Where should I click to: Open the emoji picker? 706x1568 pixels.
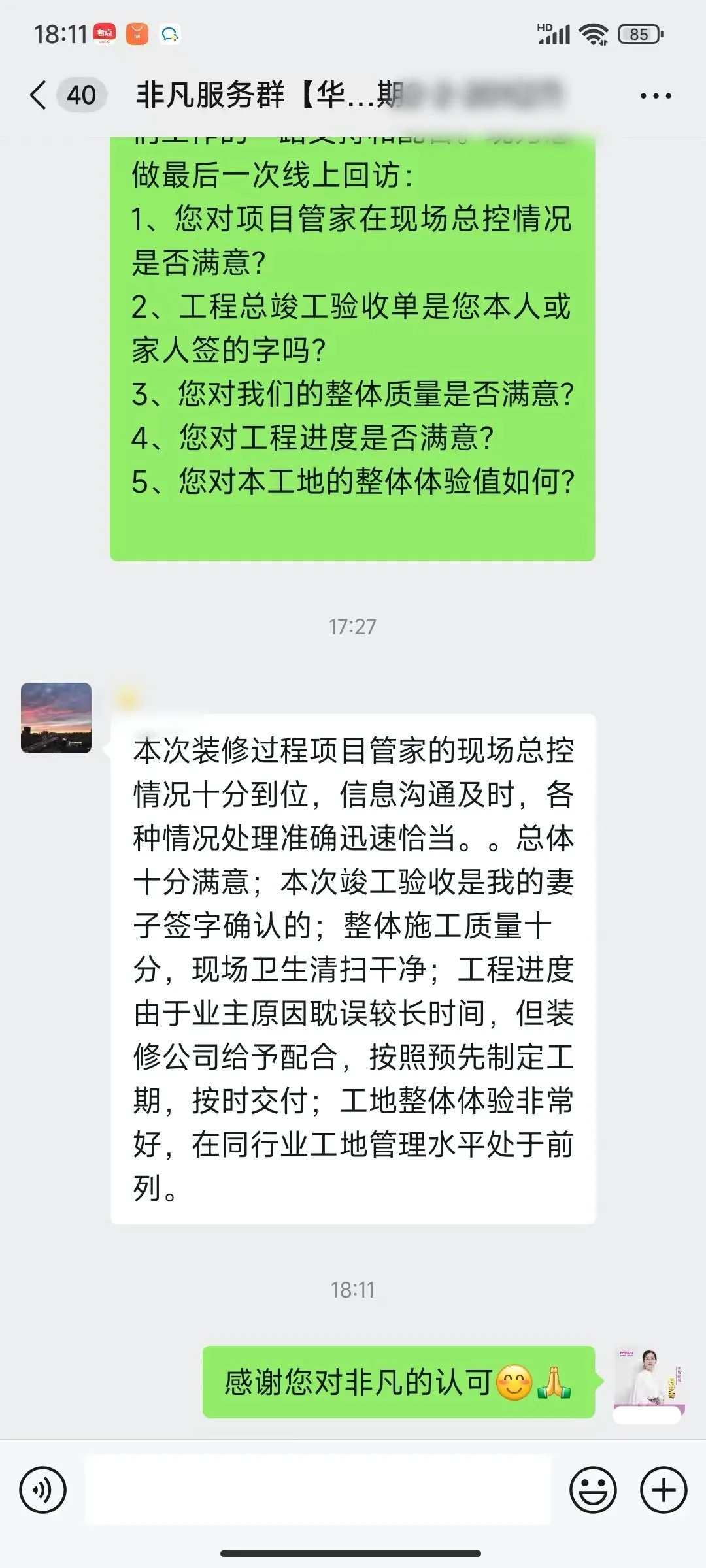(x=593, y=1490)
